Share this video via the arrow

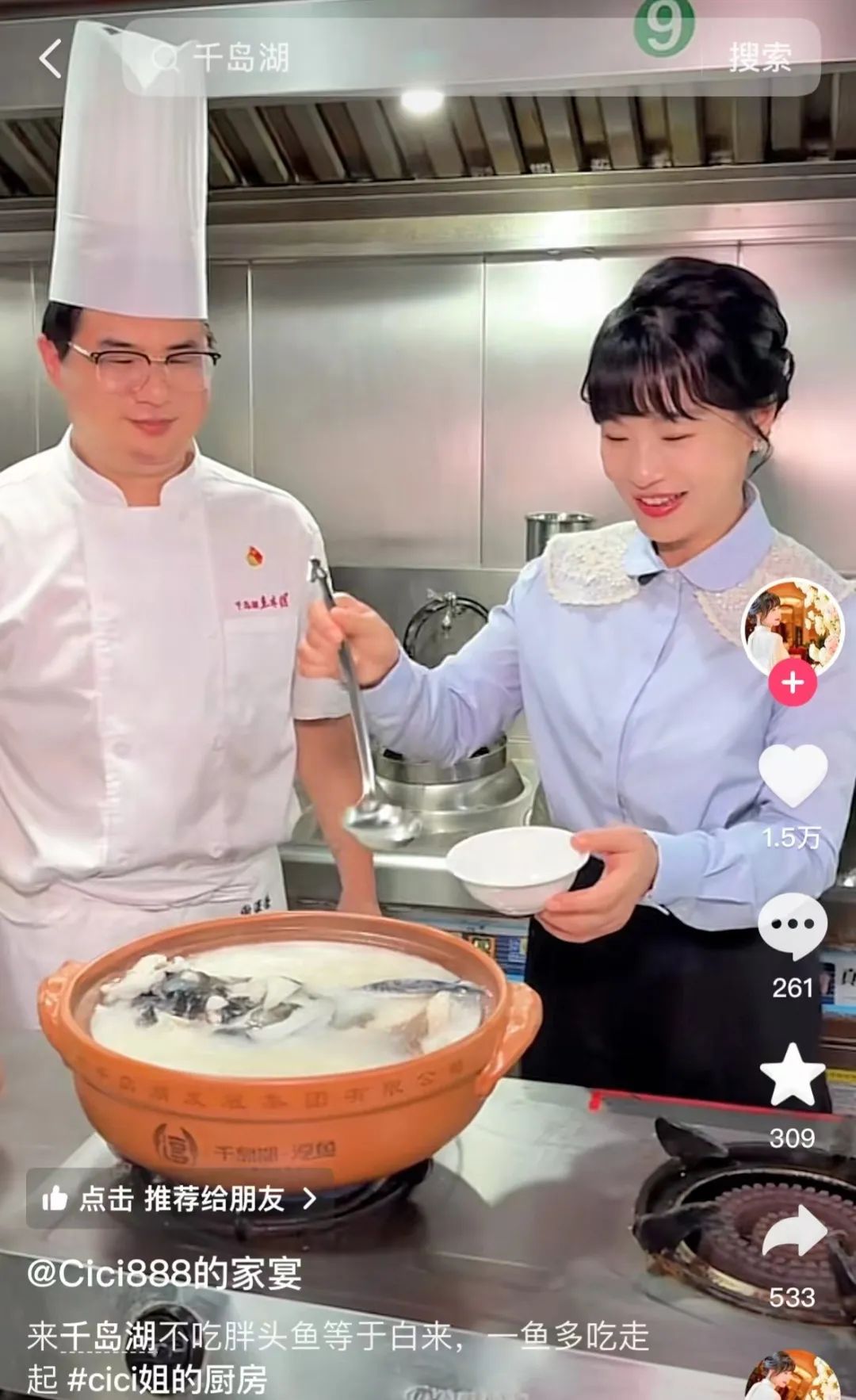pyautogui.click(x=794, y=1231)
